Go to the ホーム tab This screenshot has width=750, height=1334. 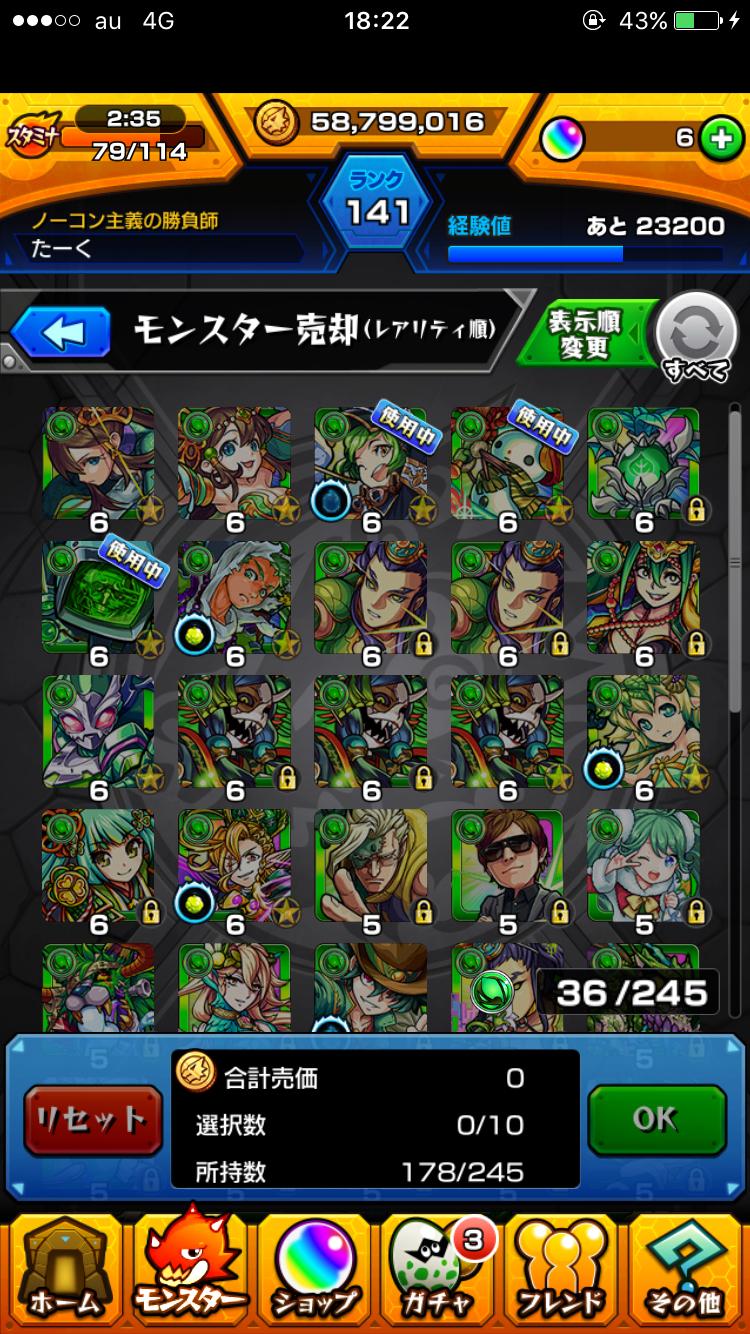tap(64, 1271)
